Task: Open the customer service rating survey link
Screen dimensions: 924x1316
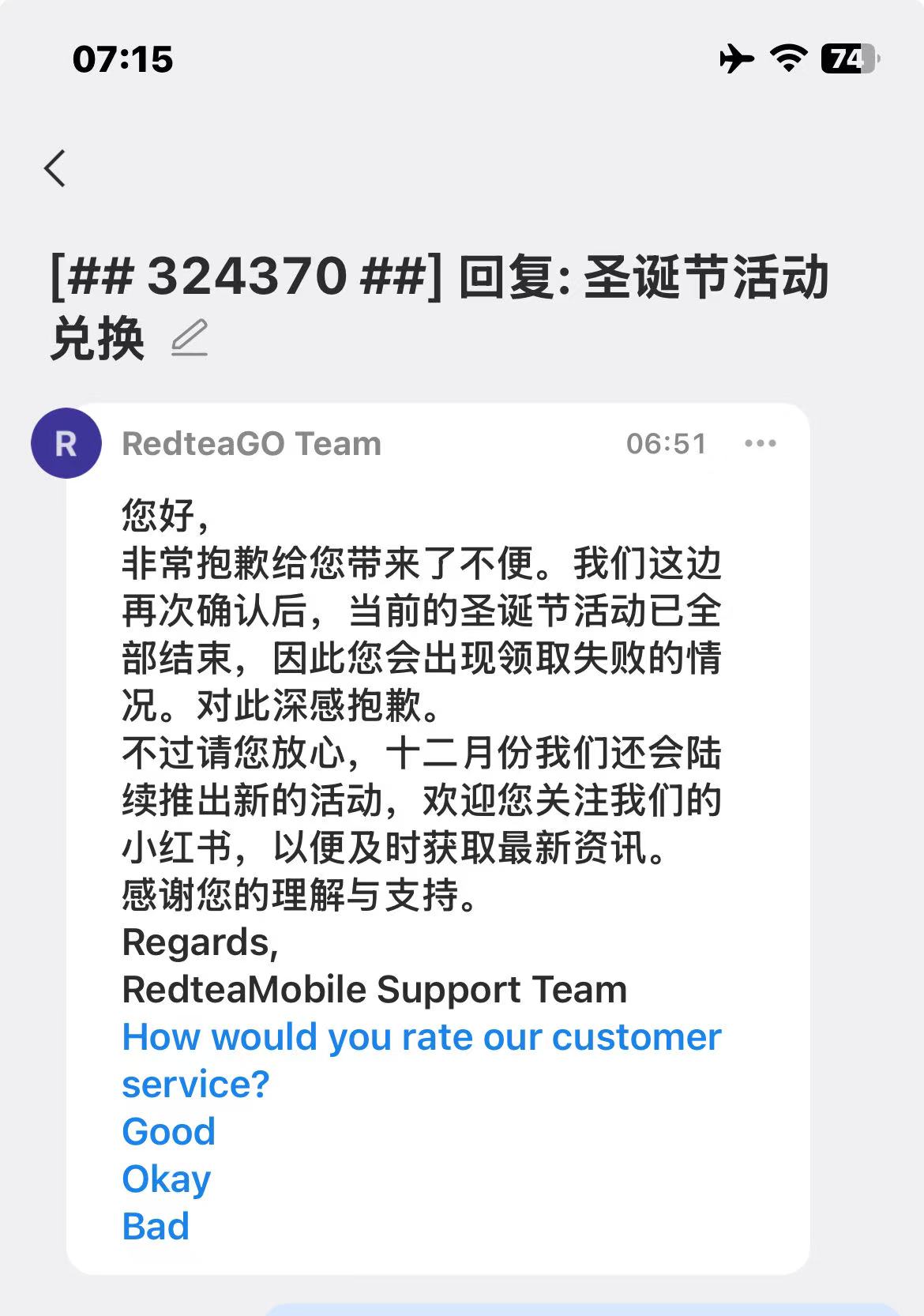Action: pos(421,1038)
